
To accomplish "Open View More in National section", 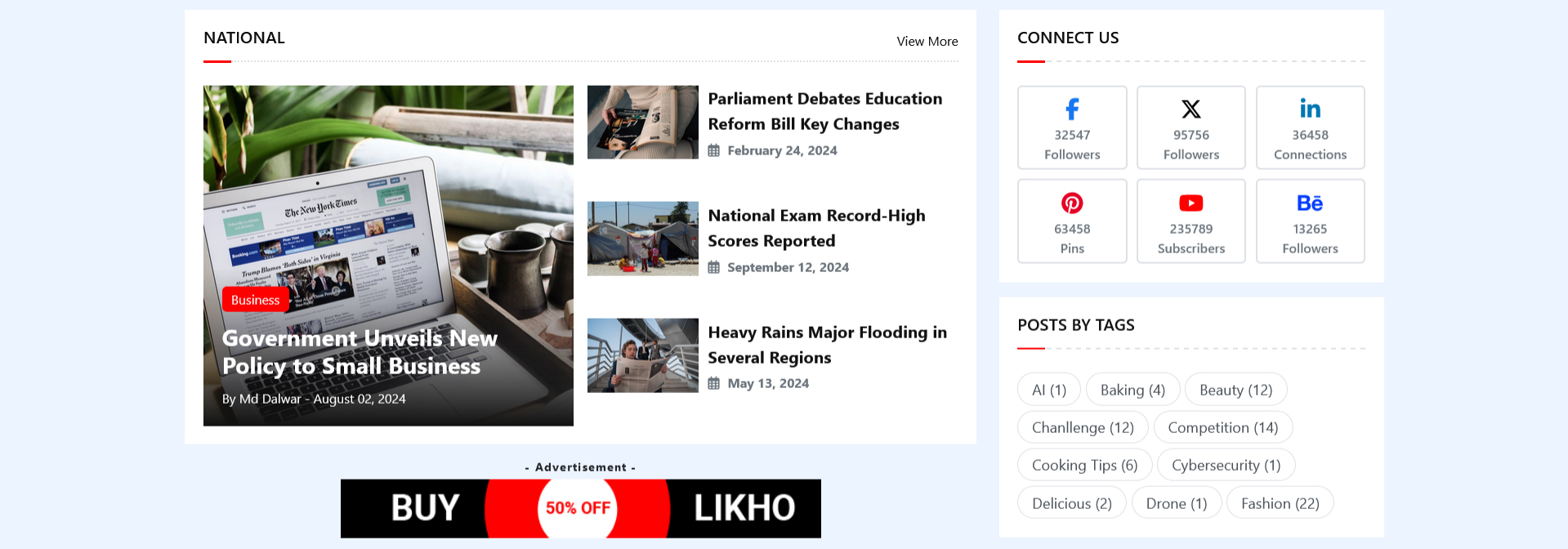I will tap(927, 42).
